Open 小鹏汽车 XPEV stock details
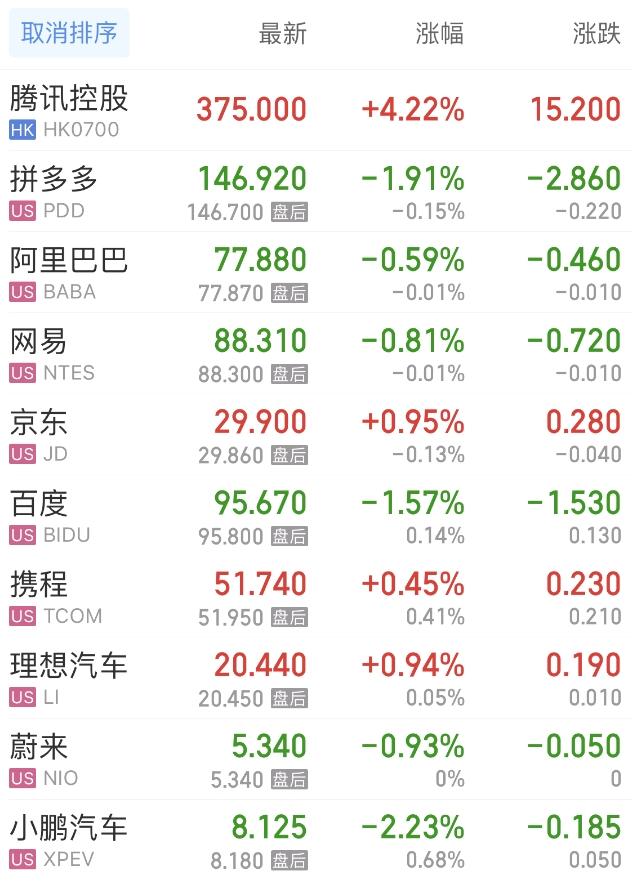 (x=69, y=840)
